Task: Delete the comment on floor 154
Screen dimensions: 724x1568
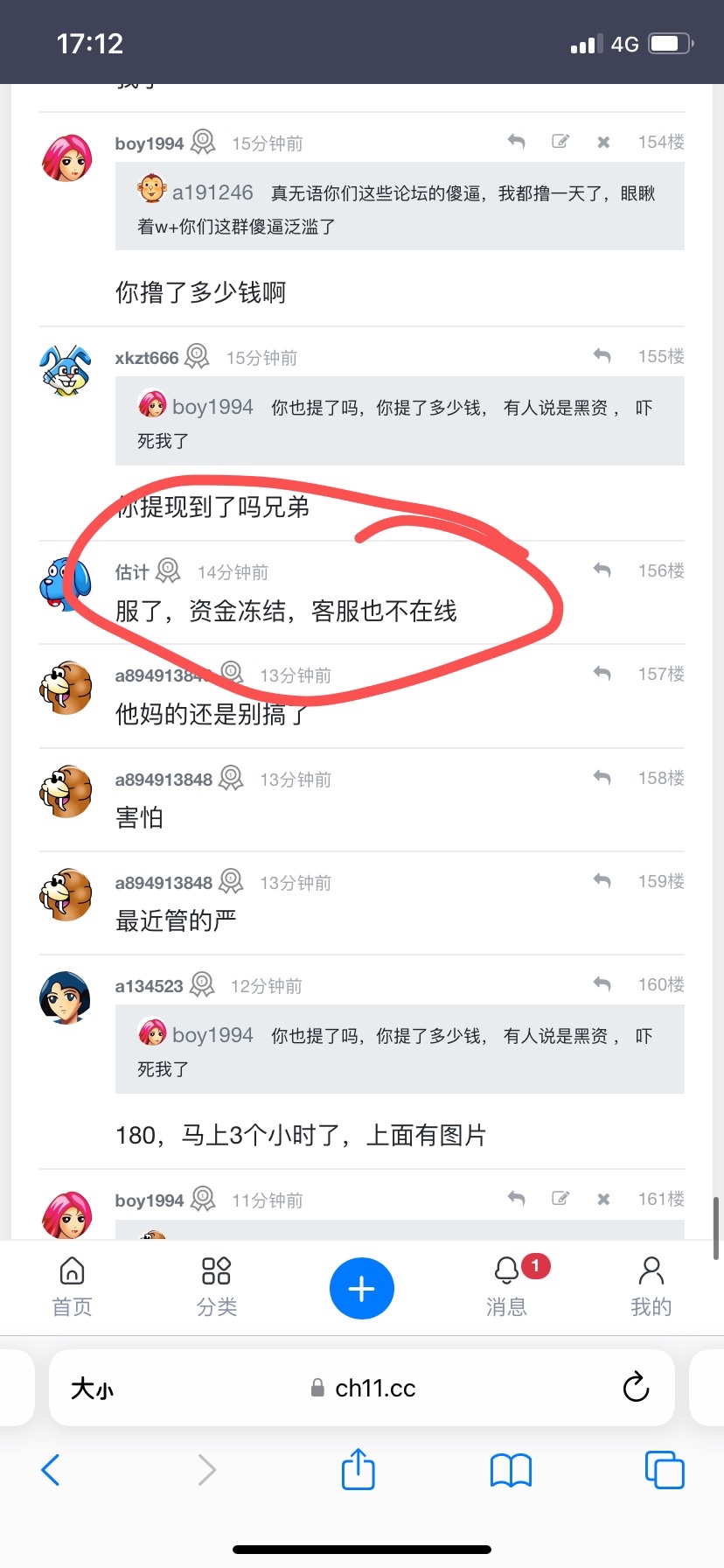Action: (x=603, y=143)
